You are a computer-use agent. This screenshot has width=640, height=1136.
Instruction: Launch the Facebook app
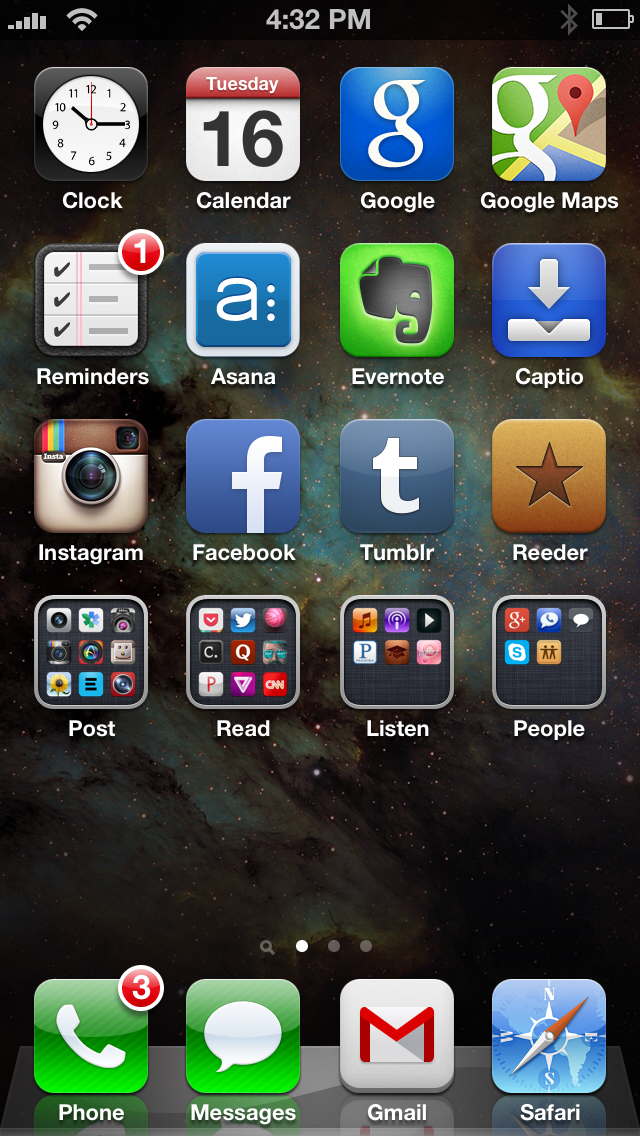point(243,476)
